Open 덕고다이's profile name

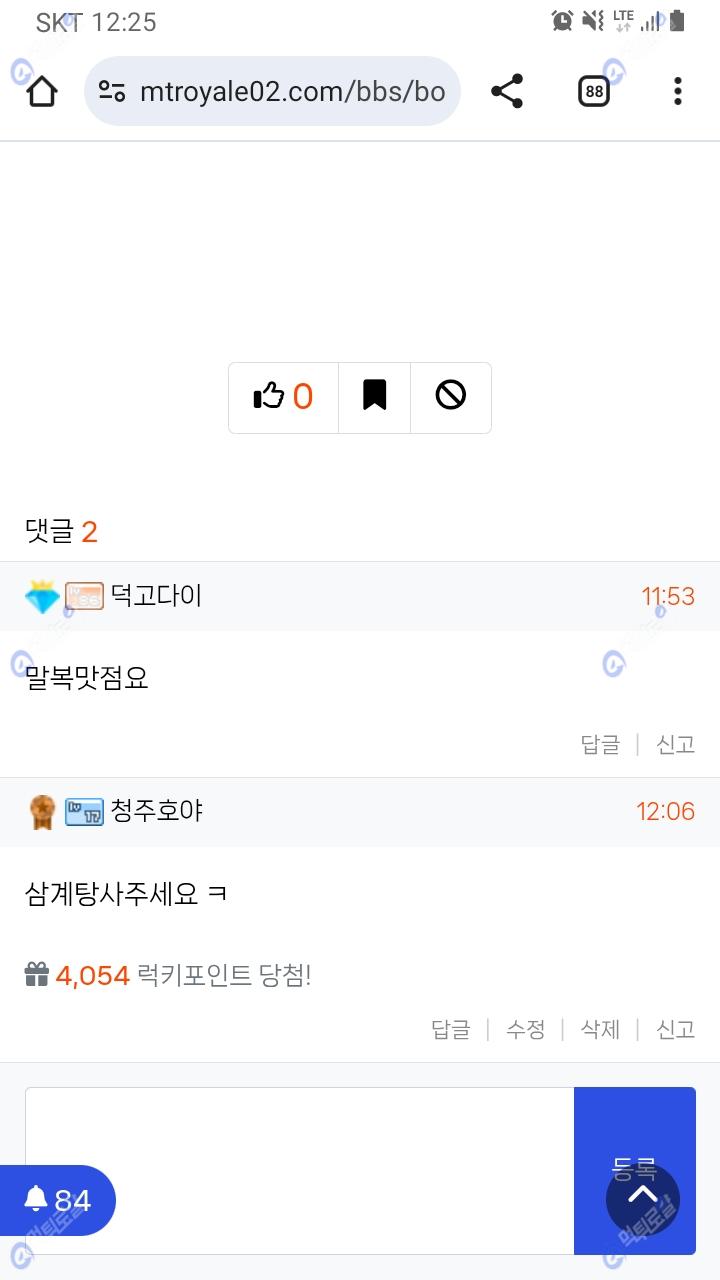tap(156, 596)
